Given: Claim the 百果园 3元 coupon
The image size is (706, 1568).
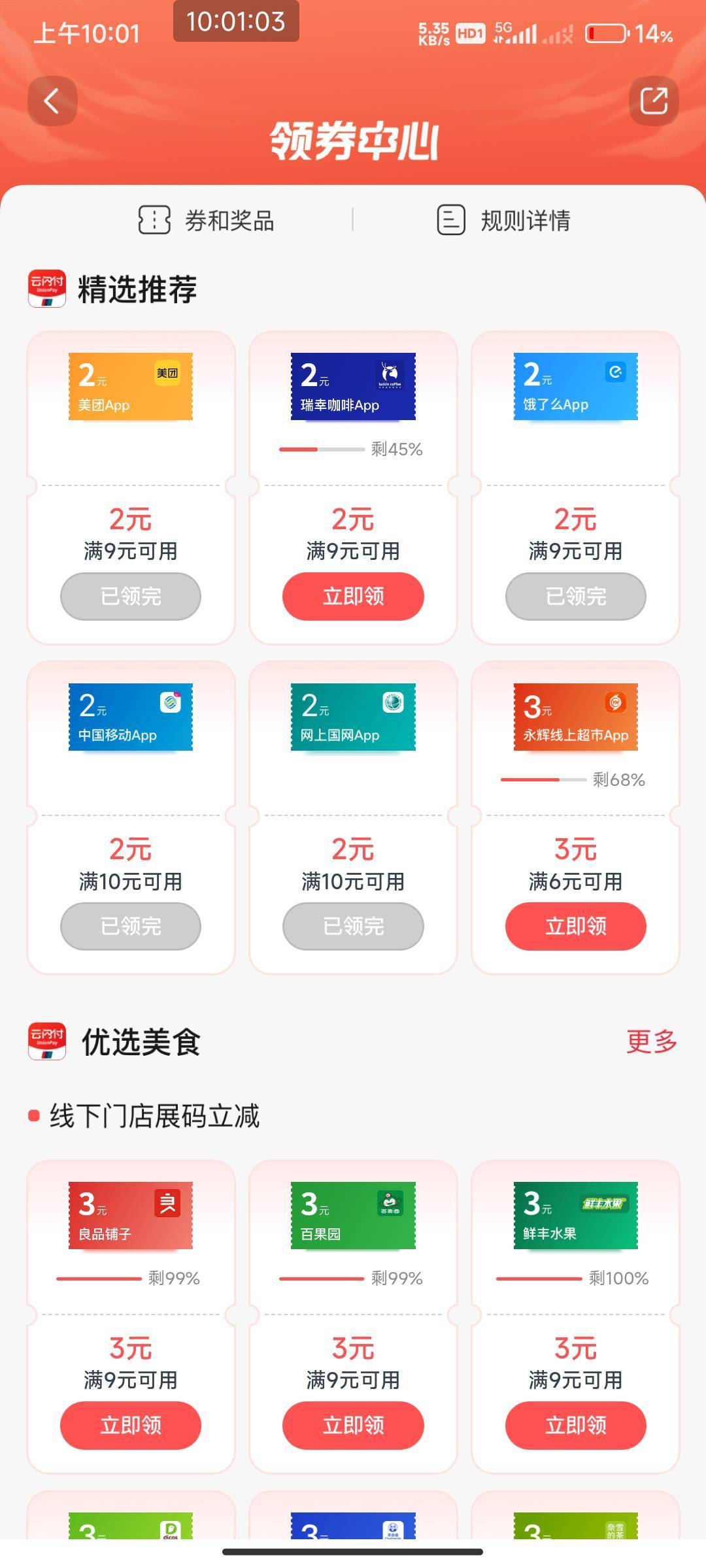Looking at the screenshot, I should coord(353,1426).
